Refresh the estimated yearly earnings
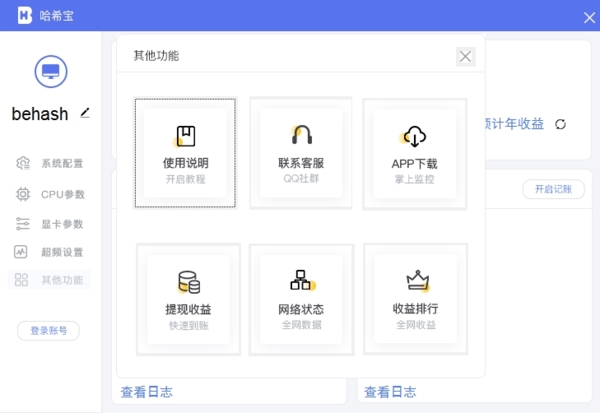The height and width of the screenshot is (413, 600). (560, 124)
